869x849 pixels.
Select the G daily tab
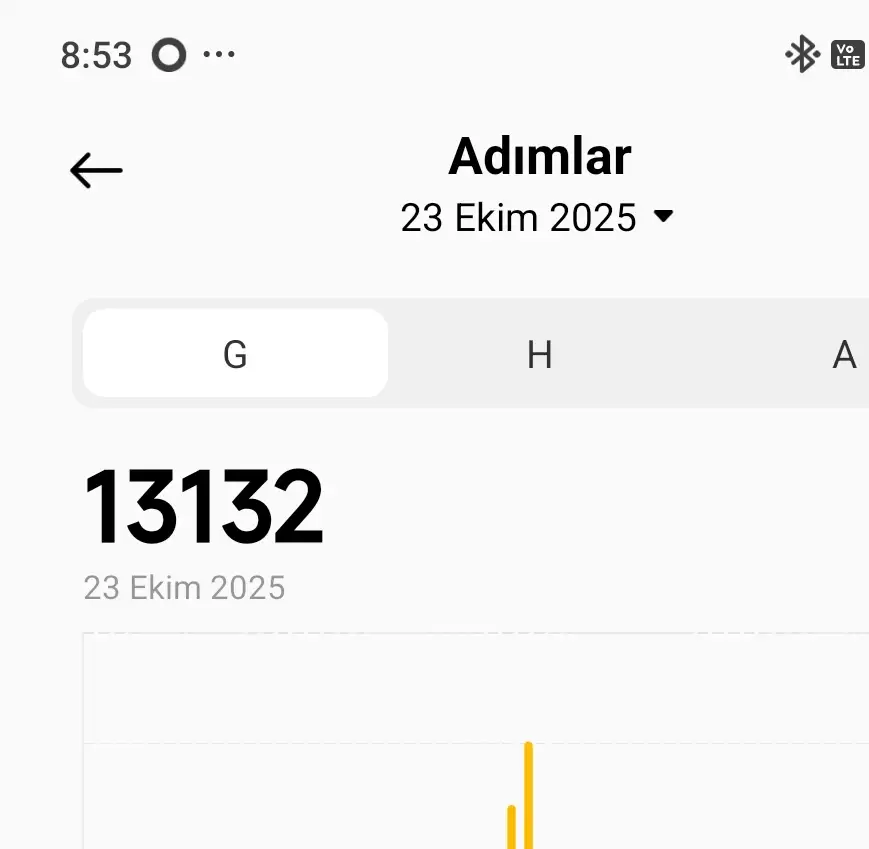coord(235,354)
